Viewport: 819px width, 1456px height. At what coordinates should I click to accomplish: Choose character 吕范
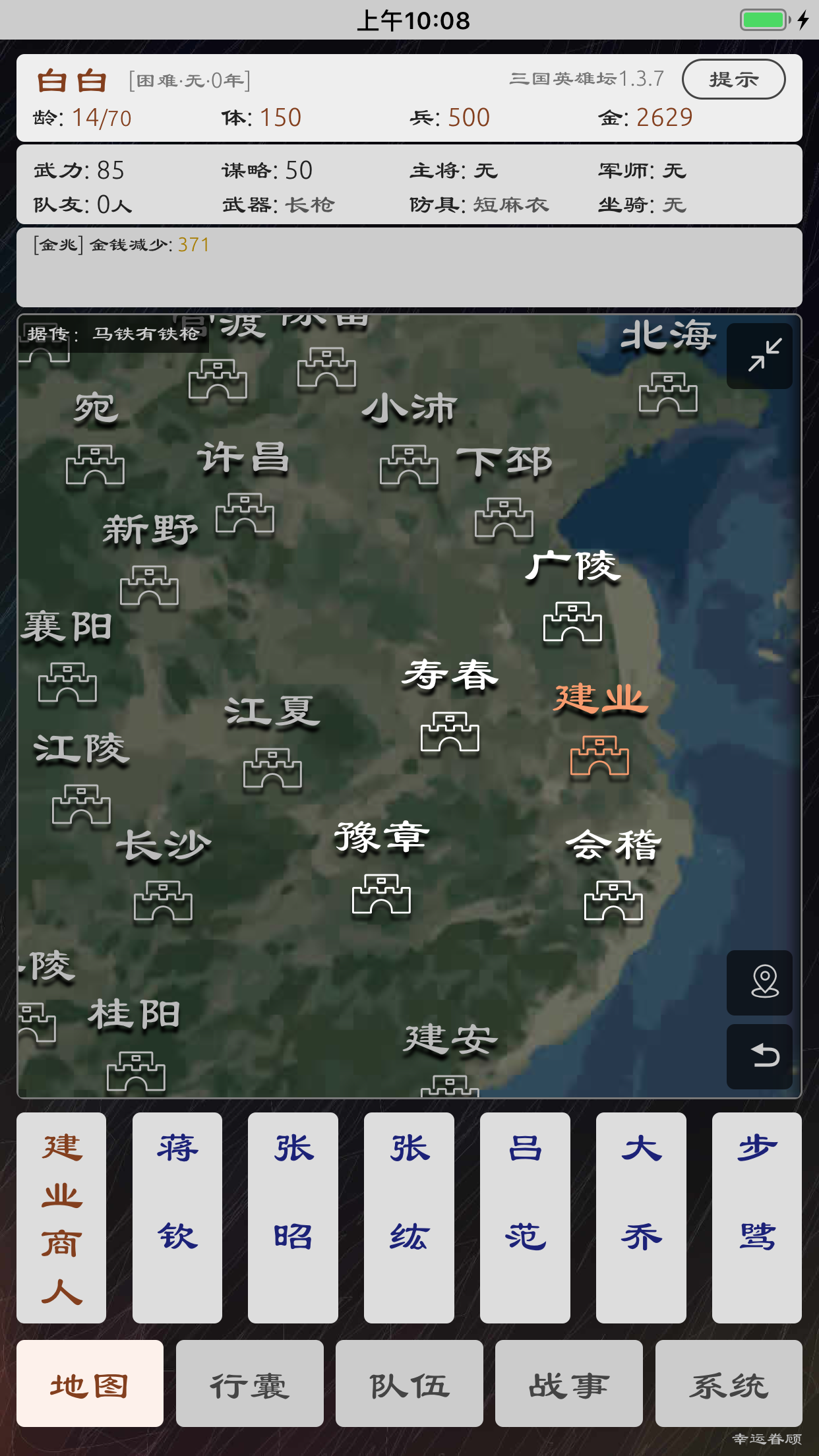[525, 1217]
